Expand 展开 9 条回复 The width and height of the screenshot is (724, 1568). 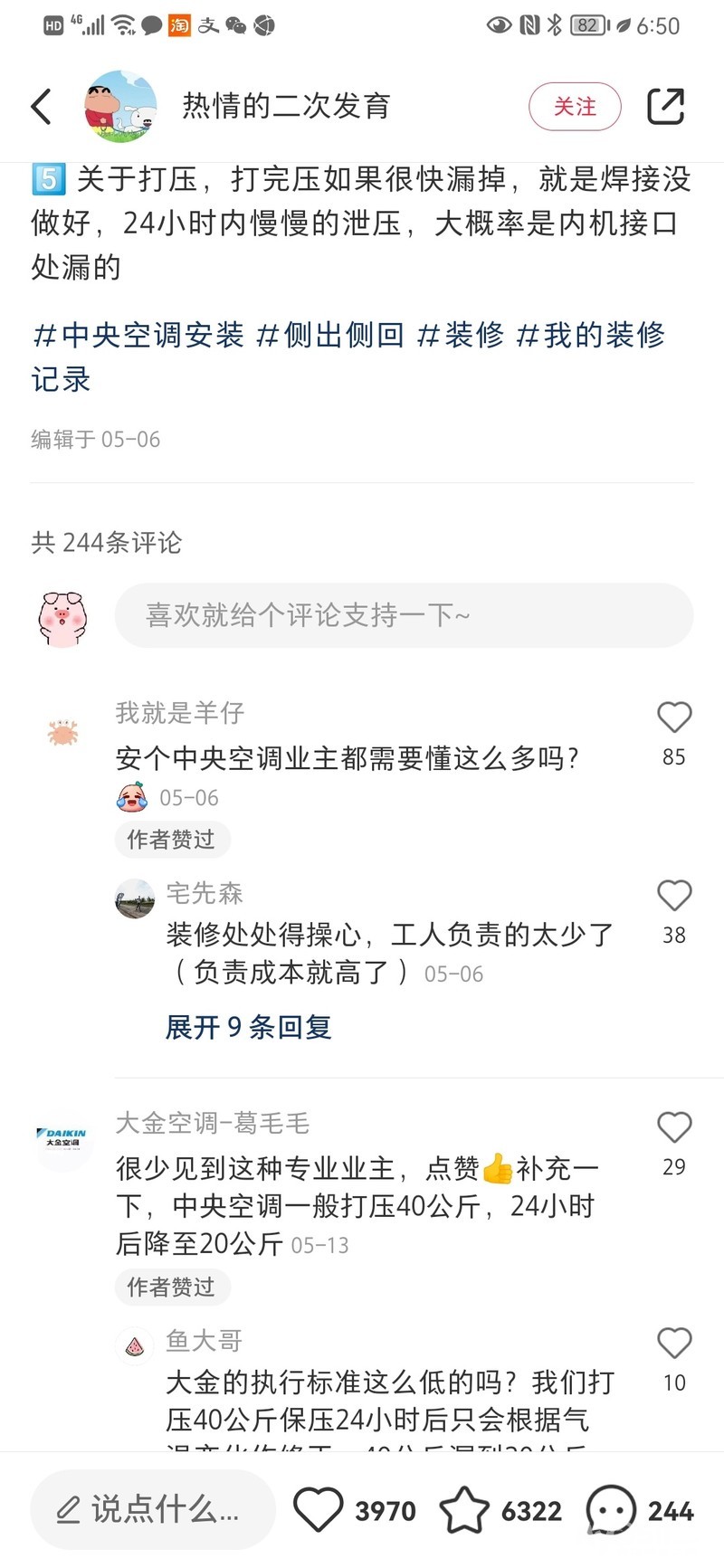[249, 1028]
